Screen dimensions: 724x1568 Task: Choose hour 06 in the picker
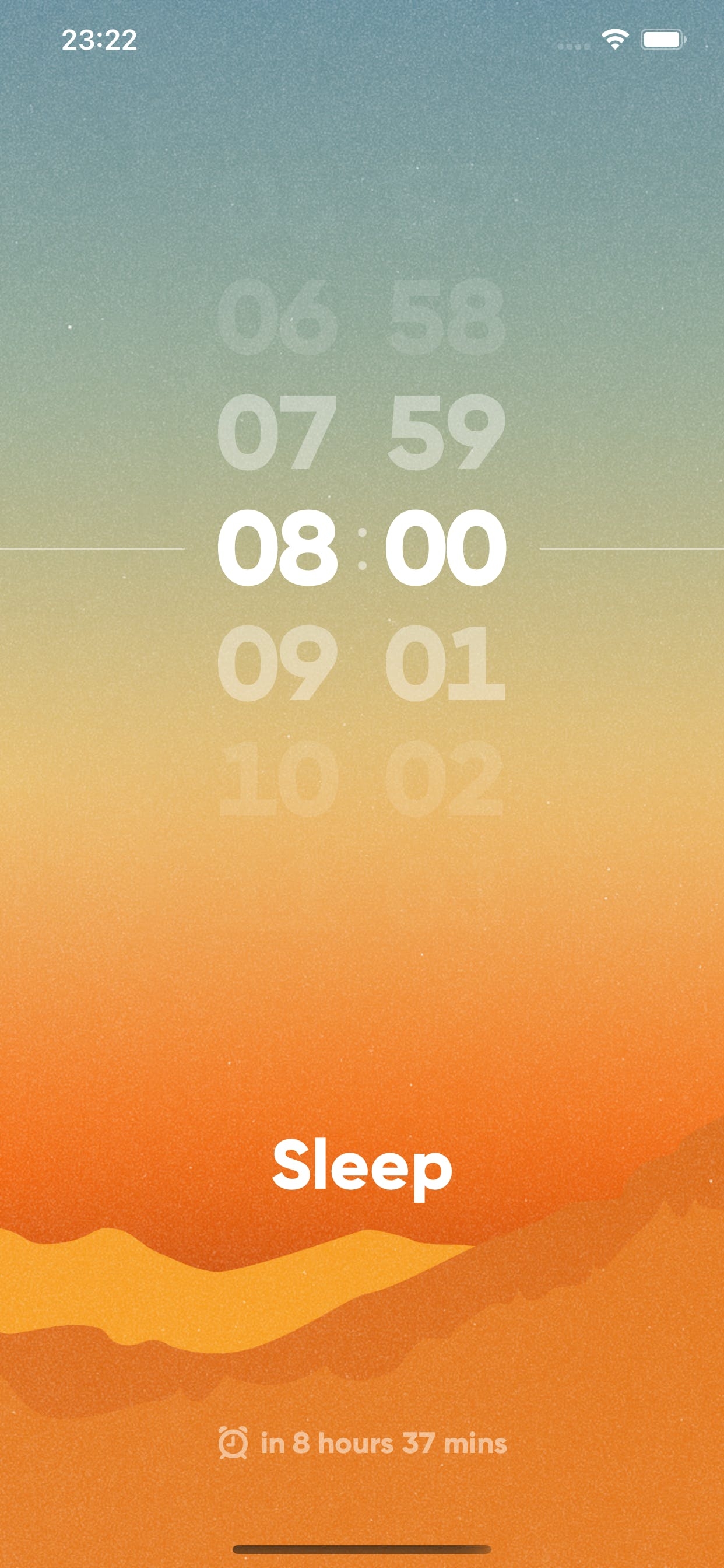pos(277,317)
